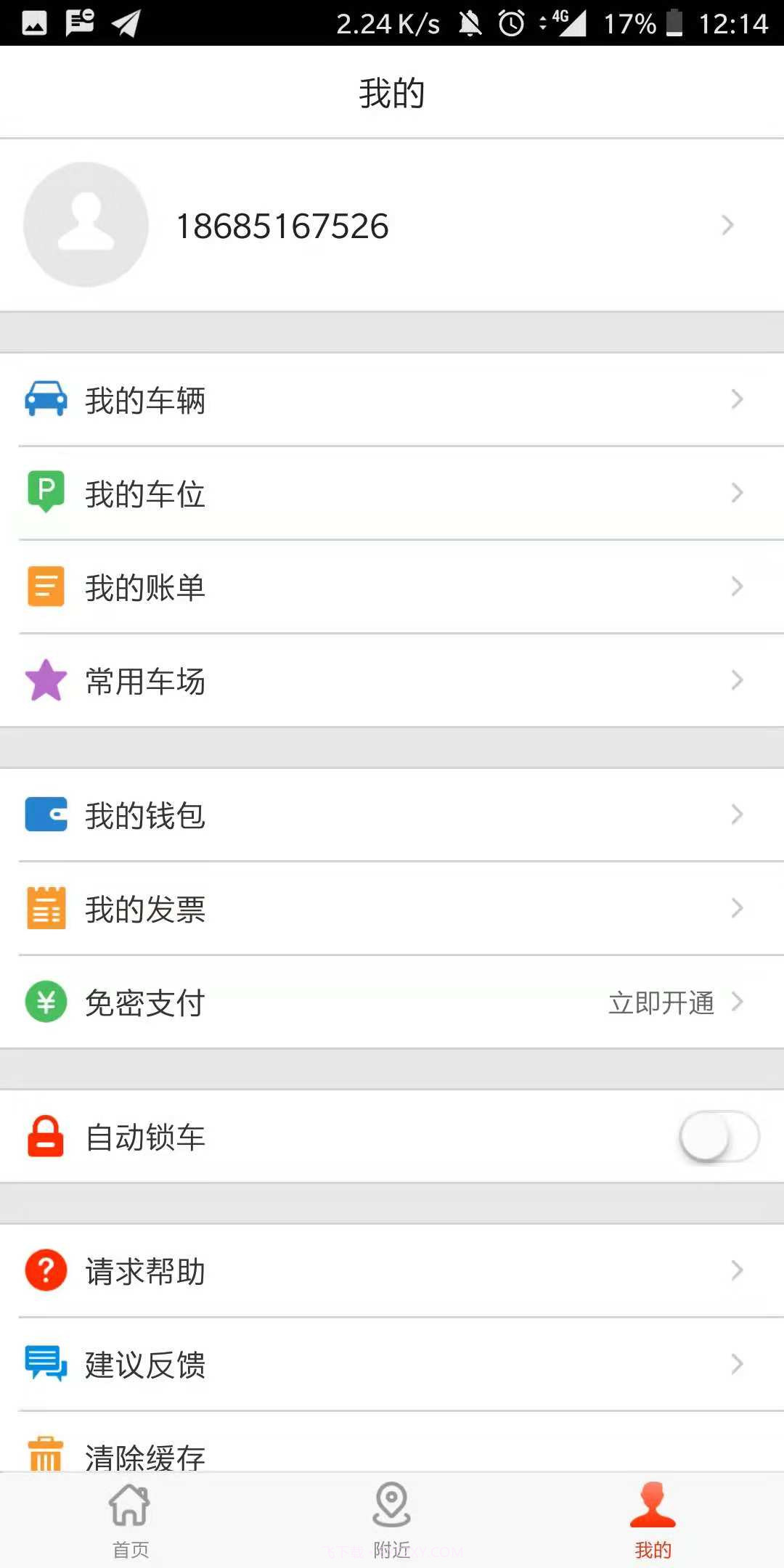This screenshot has height=1568, width=784.
Task: Switch to the 首页 tab
Action: (x=129, y=1521)
